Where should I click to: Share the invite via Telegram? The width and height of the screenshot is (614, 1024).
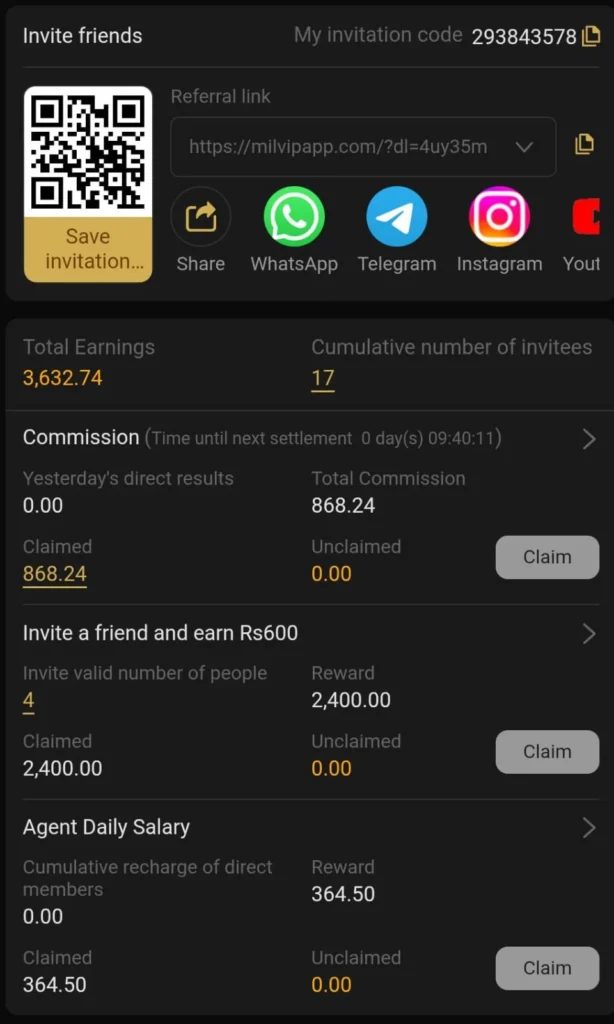pyautogui.click(x=397, y=217)
